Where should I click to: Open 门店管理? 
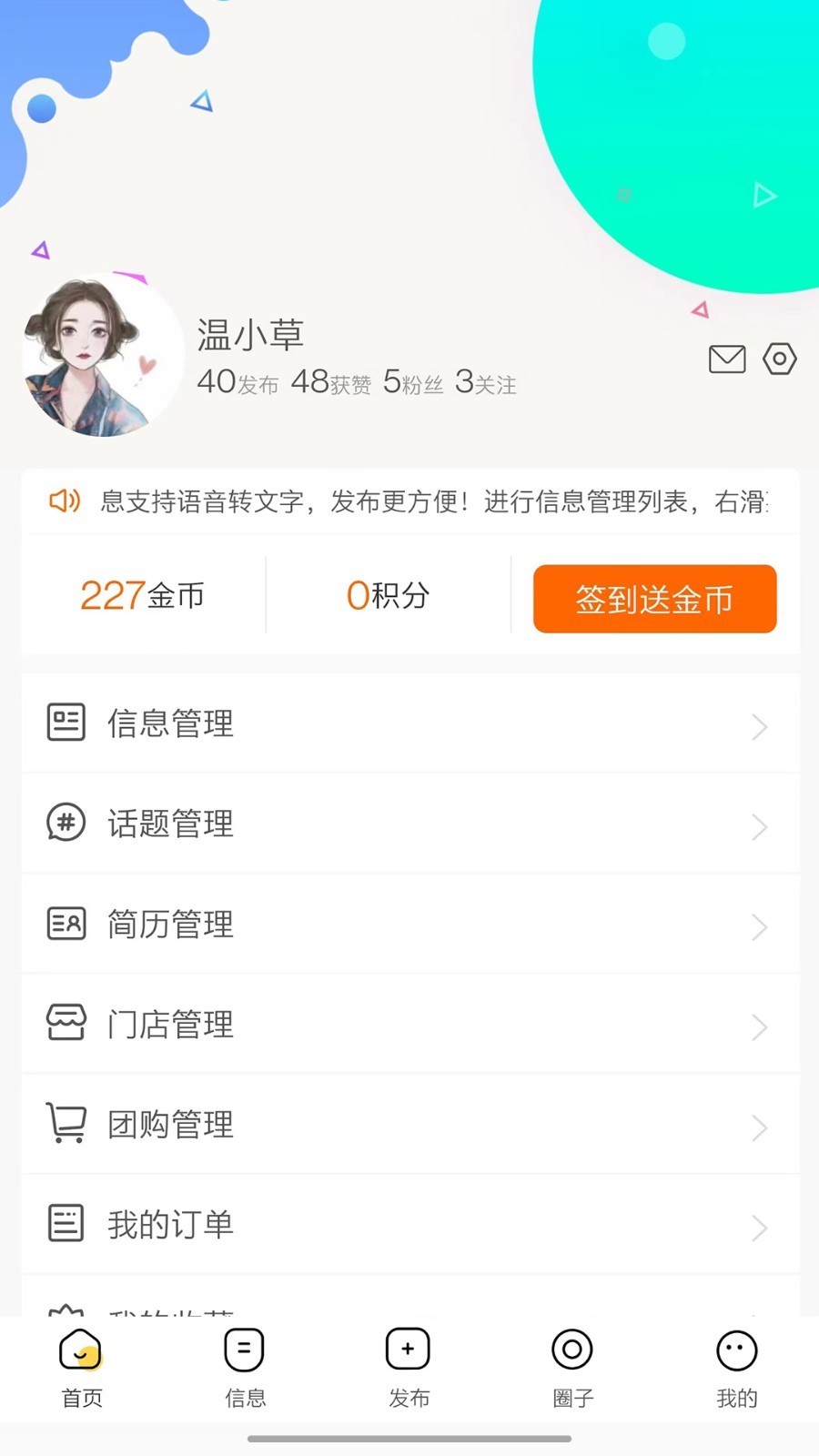coord(410,1024)
